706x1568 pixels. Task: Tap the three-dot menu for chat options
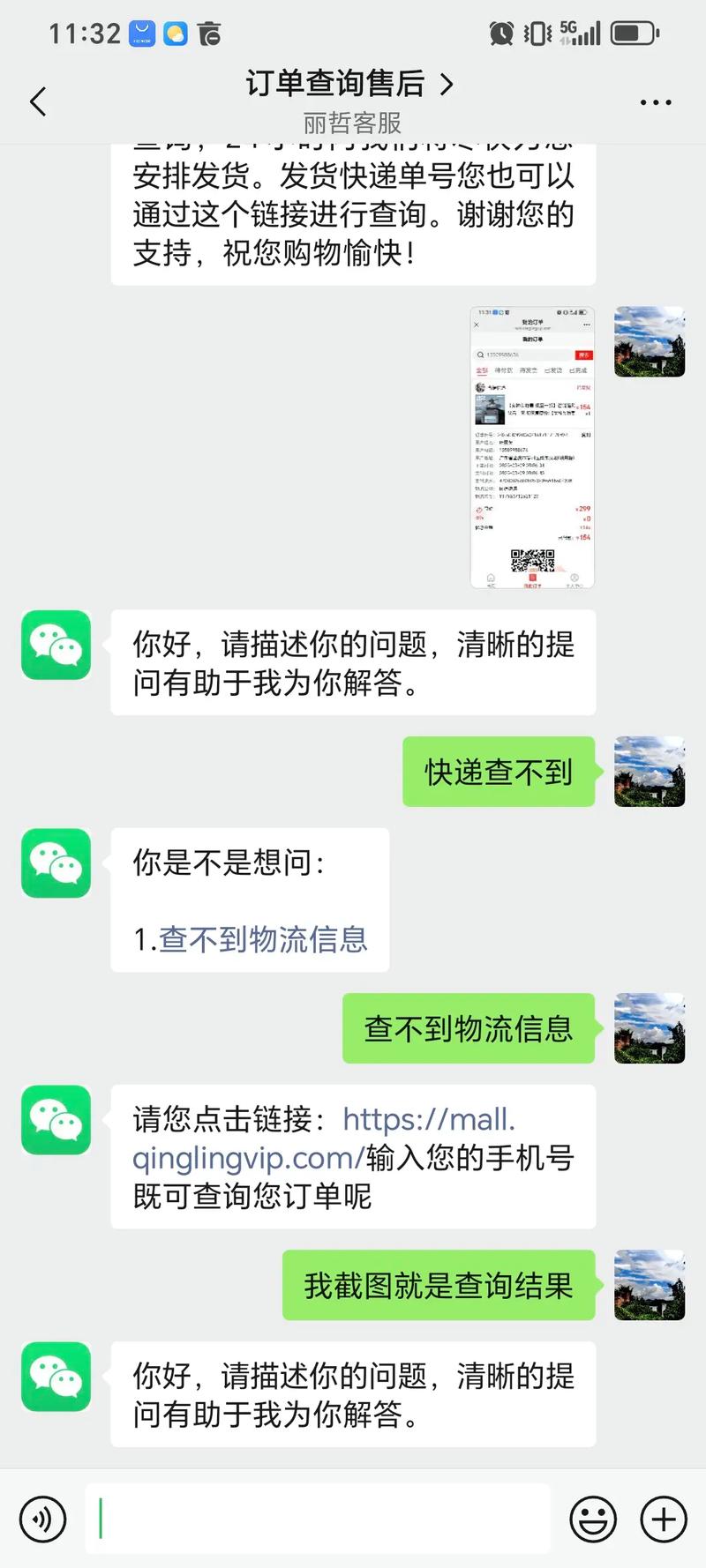[x=655, y=101]
